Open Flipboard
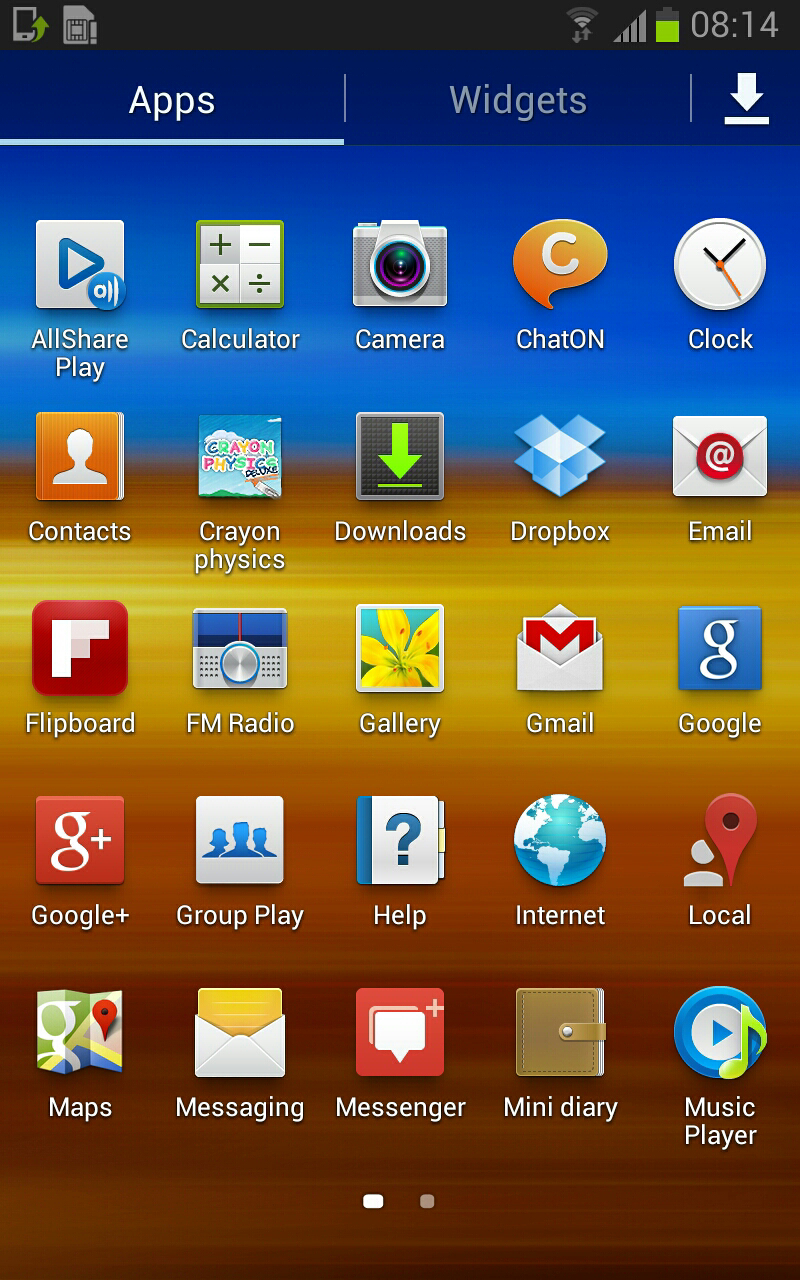The width and height of the screenshot is (800, 1280). tap(80, 649)
